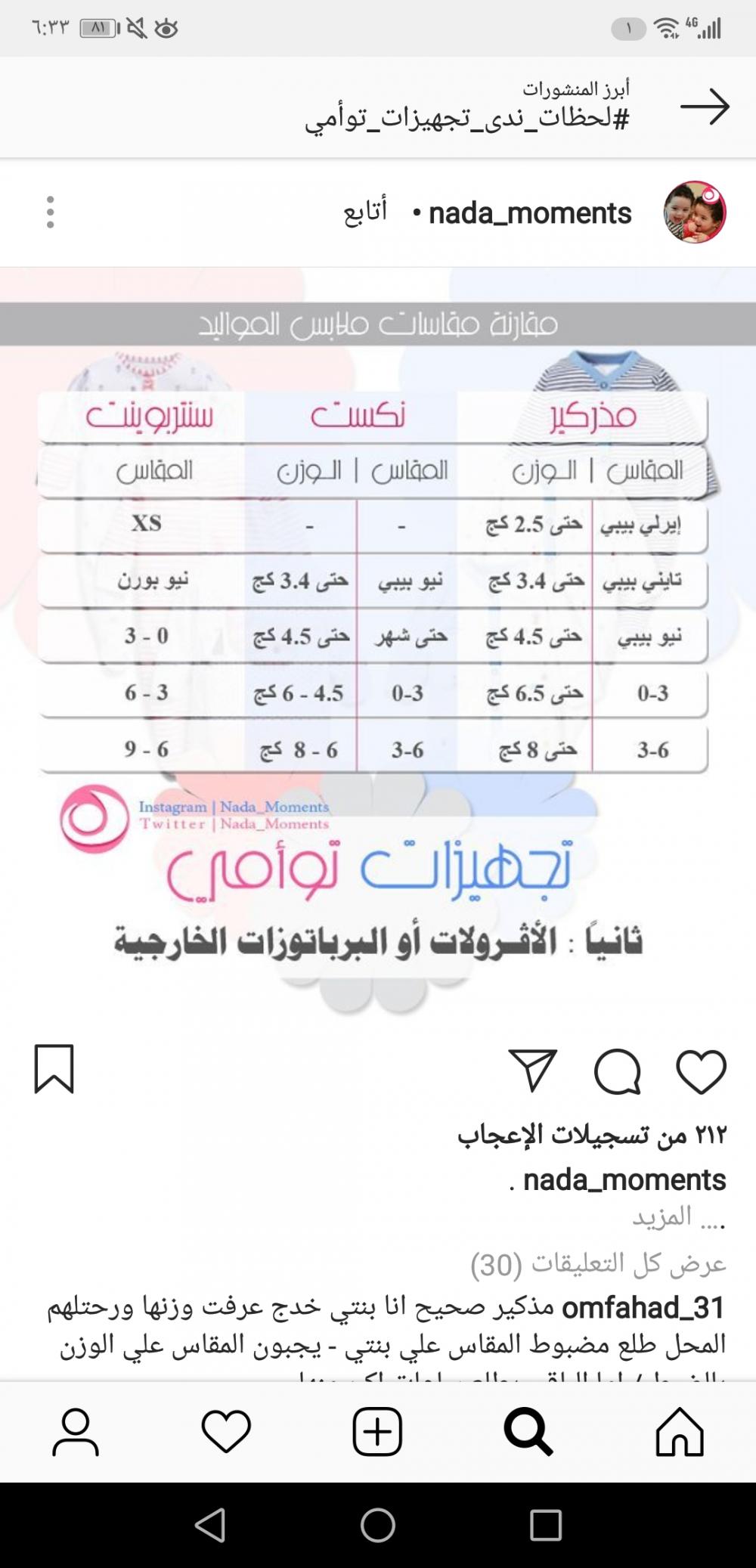The height and width of the screenshot is (1568, 756).
Task: Create a new post with plus tab
Action: pyautogui.click(x=377, y=1431)
